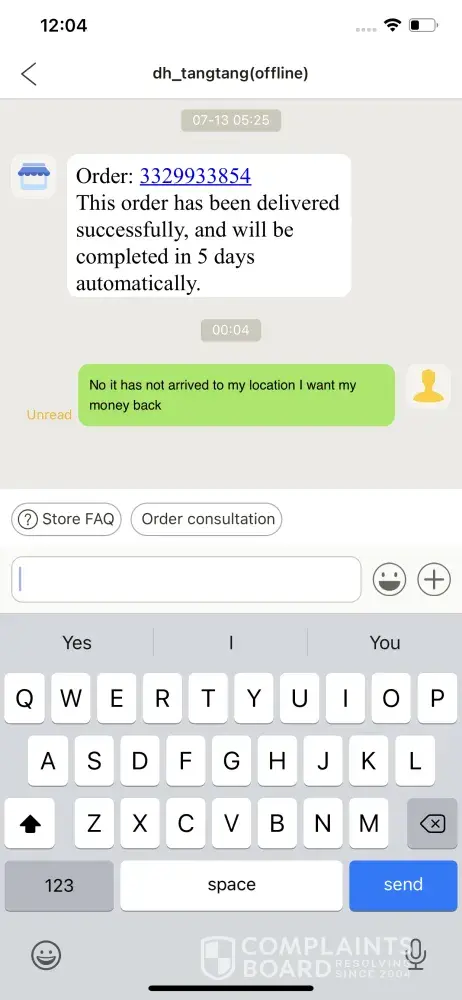Viewport: 462px width, 1000px height.
Task: Enable shift on the keyboard
Action: (x=30, y=824)
